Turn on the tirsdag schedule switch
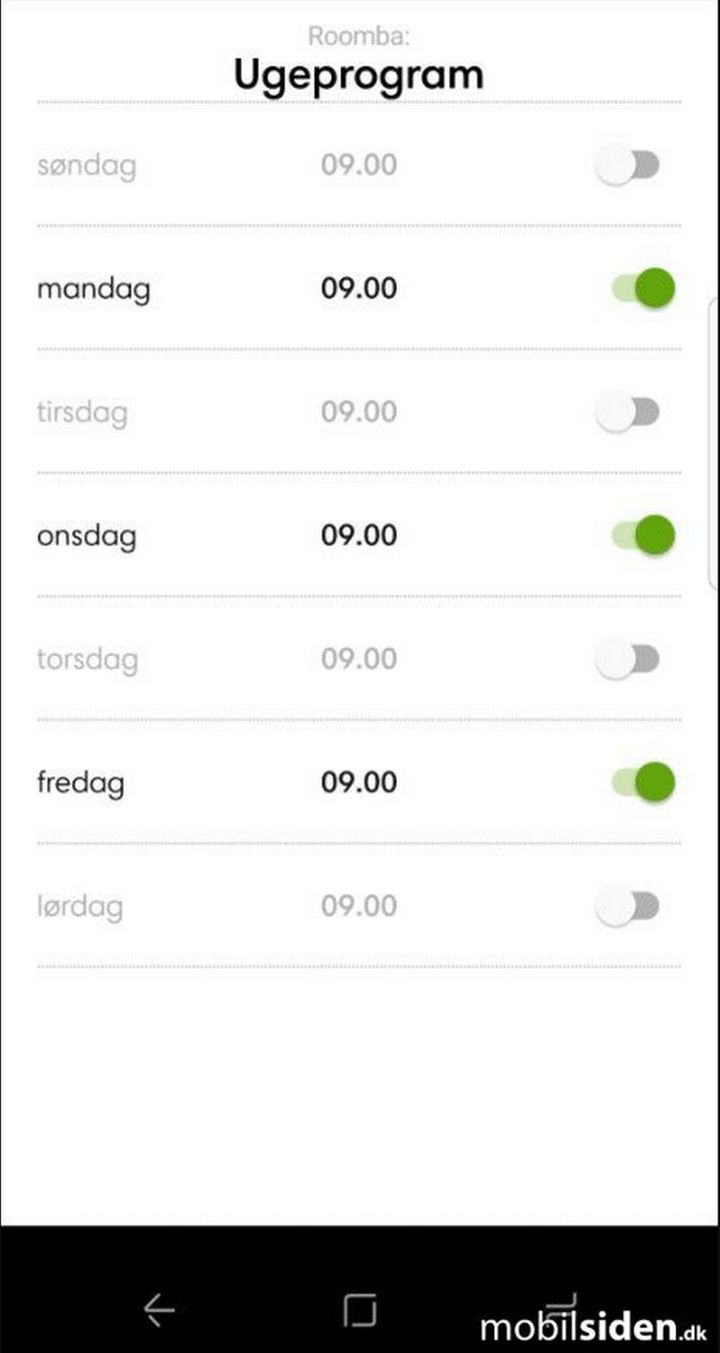Viewport: 720px width, 1353px height. (628, 412)
